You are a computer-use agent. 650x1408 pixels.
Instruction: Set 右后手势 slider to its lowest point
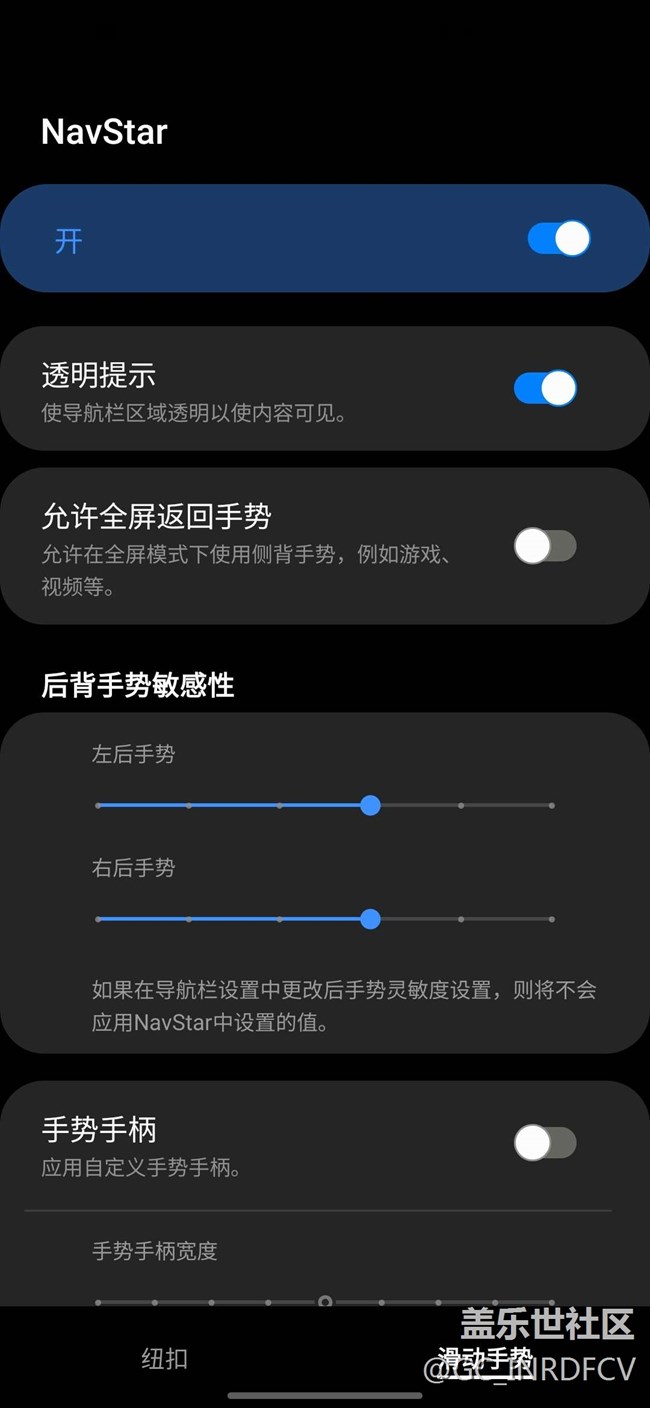[x=98, y=919]
